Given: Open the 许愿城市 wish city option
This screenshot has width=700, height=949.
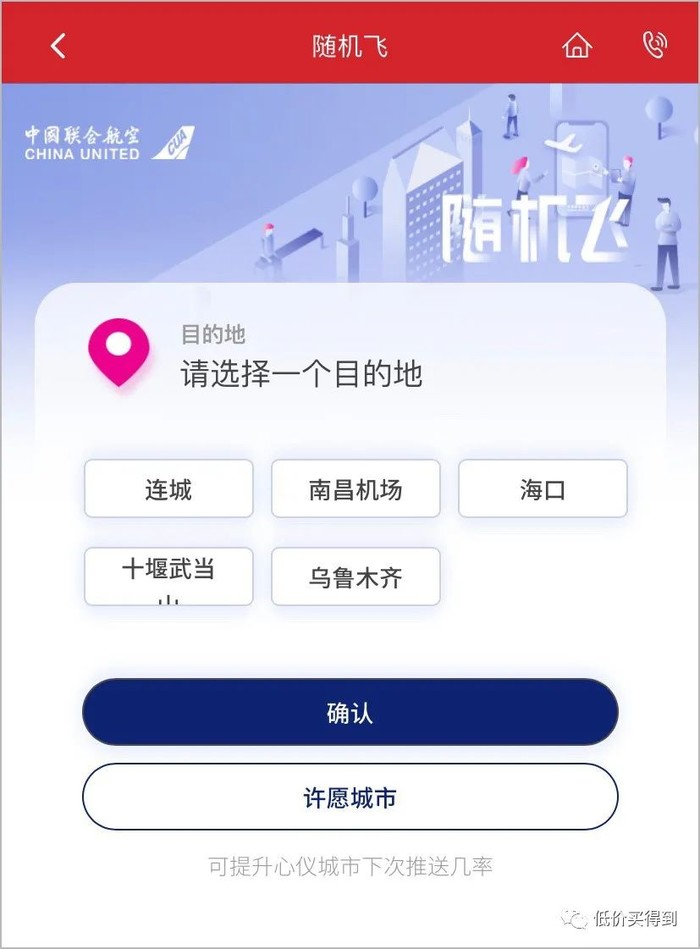Looking at the screenshot, I should pos(350,797).
